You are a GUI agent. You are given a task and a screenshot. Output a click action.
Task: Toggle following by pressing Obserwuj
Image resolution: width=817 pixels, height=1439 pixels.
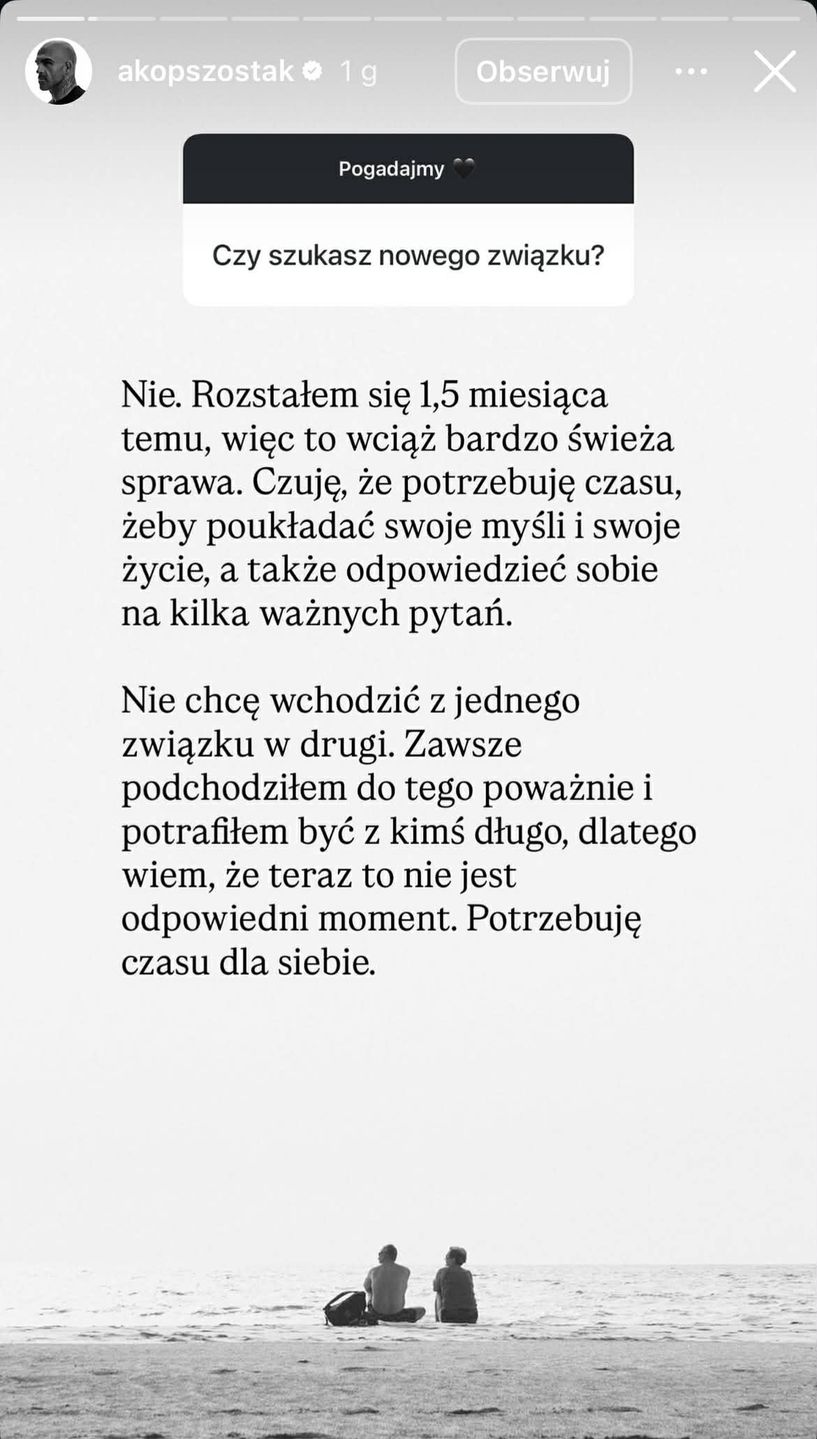point(543,70)
